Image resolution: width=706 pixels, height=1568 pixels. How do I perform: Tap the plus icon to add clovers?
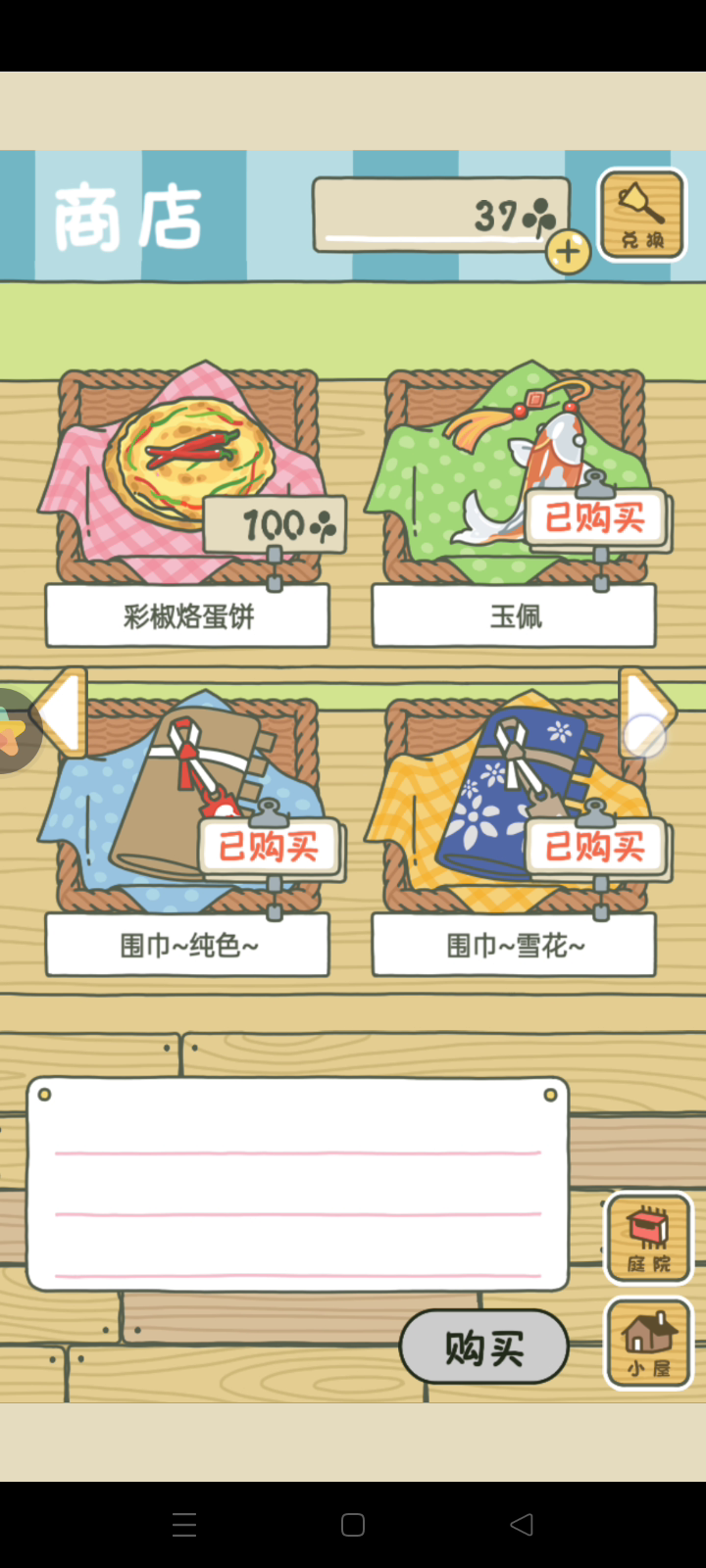[568, 252]
